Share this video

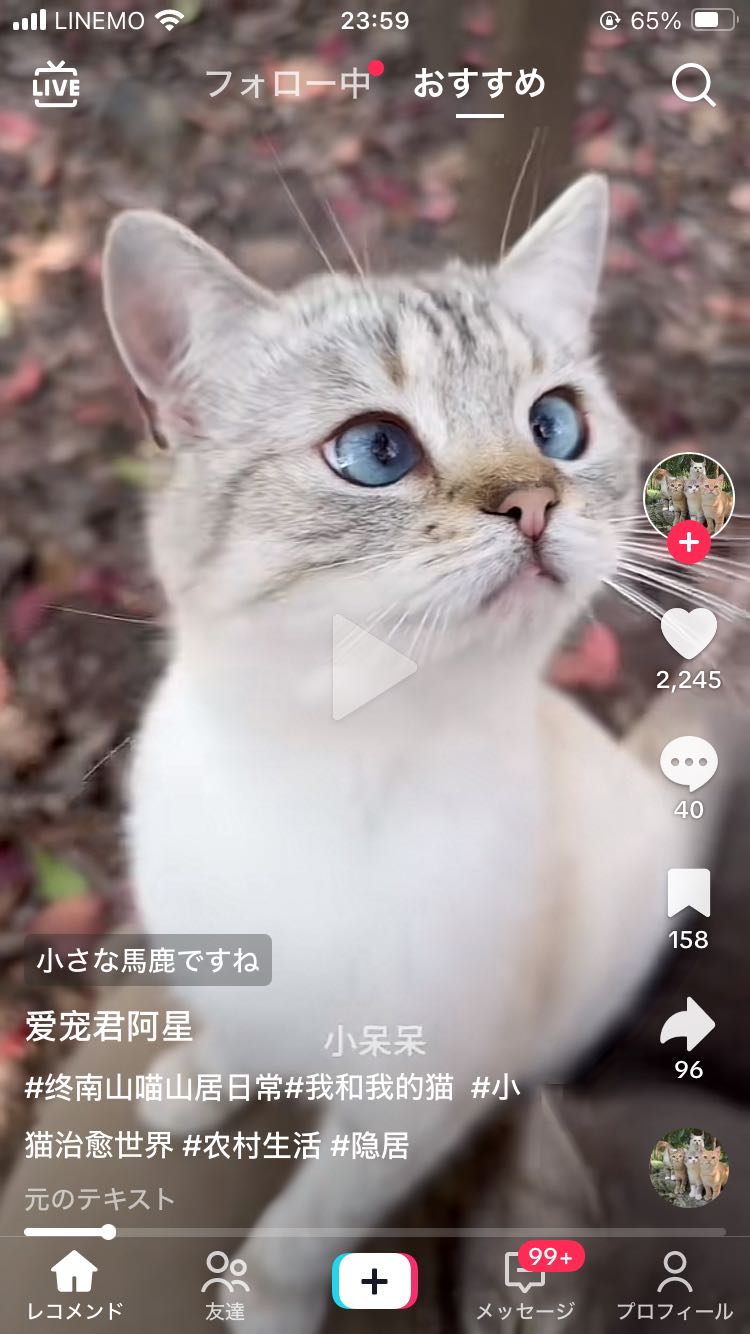689,1026
